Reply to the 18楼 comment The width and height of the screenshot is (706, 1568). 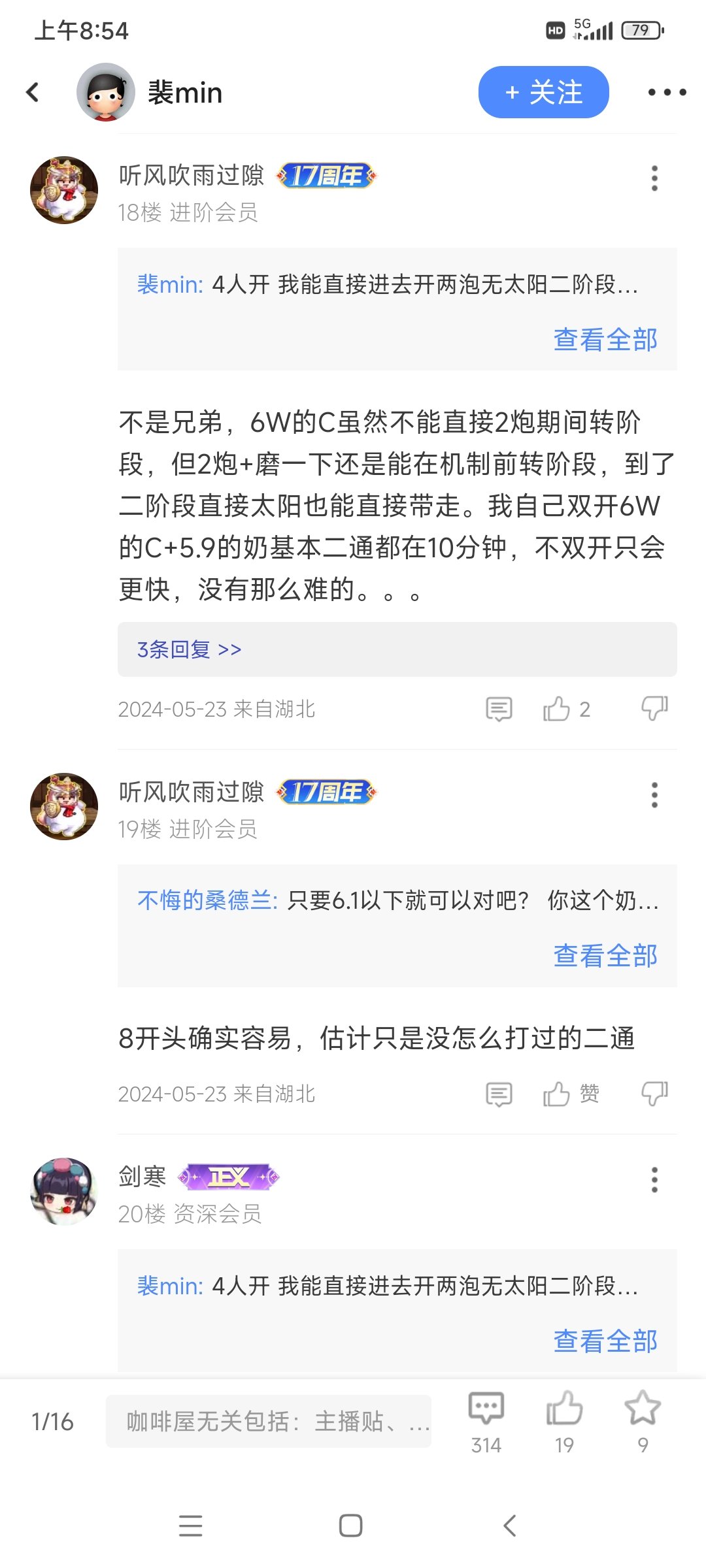[x=499, y=709]
